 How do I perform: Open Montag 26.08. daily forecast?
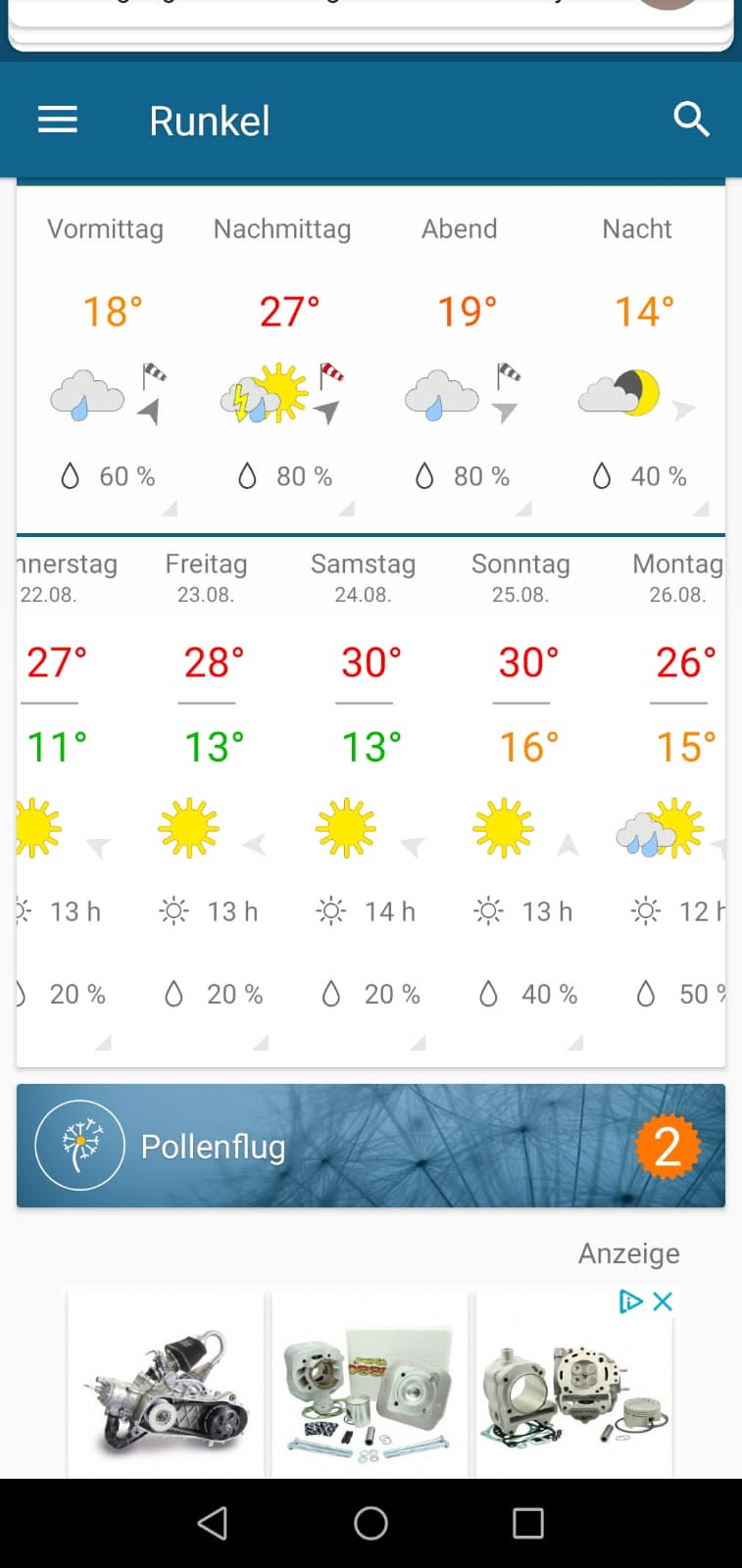click(x=678, y=784)
